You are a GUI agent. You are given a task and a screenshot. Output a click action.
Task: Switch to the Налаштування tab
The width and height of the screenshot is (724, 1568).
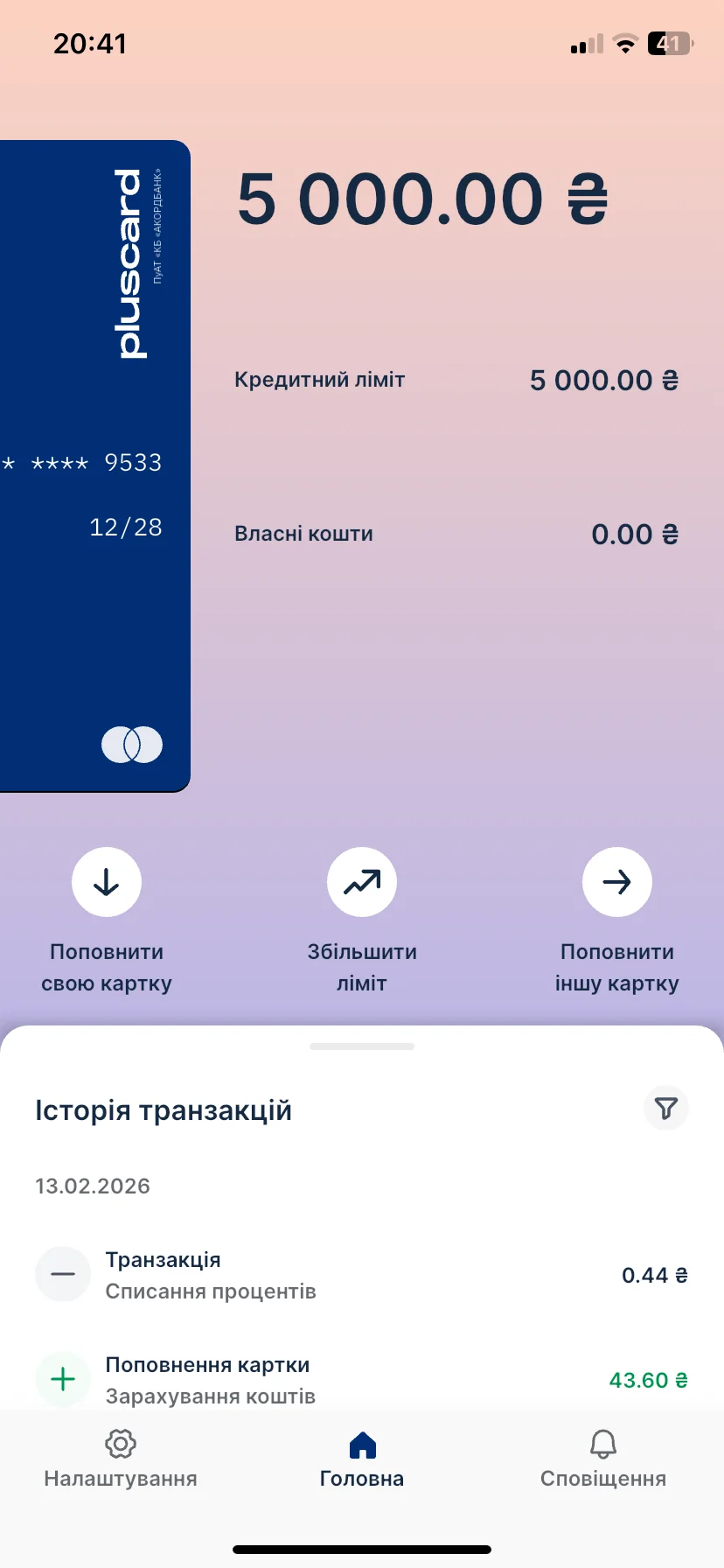(121, 1459)
